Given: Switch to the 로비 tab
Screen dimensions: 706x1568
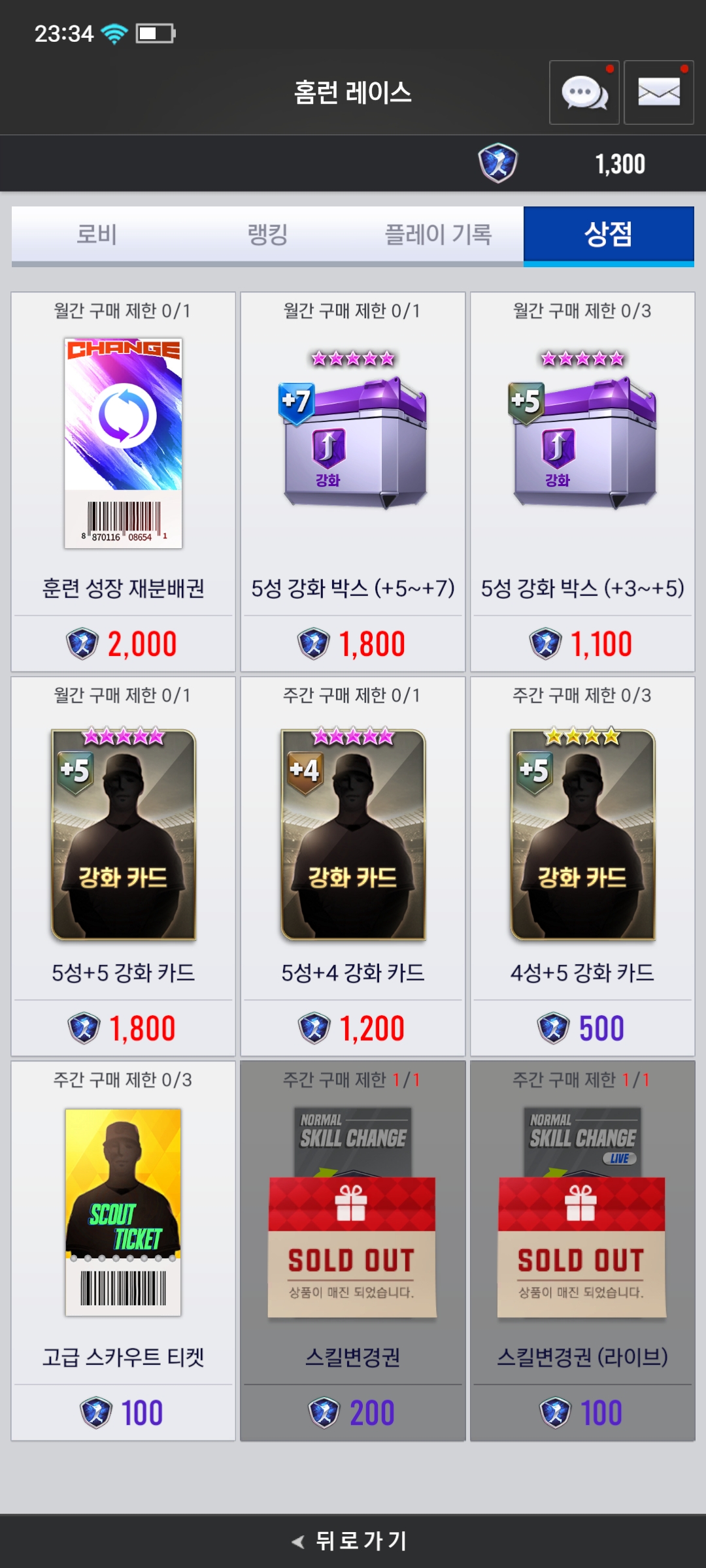Looking at the screenshot, I should [x=97, y=235].
